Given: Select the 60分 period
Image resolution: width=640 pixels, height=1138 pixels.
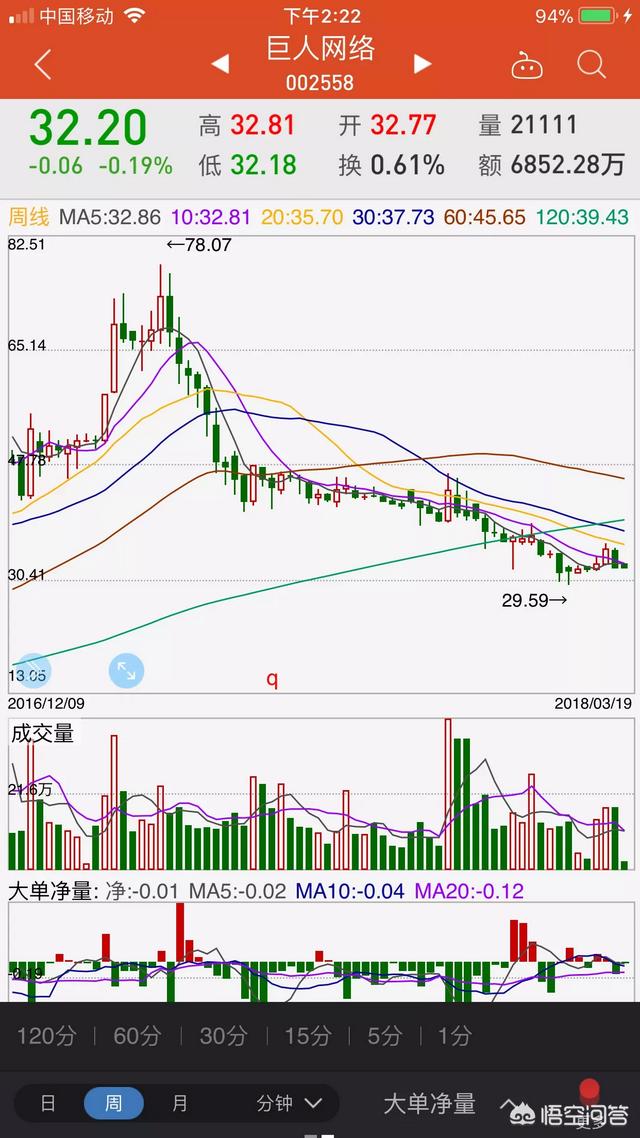Looking at the screenshot, I should pyautogui.click(x=137, y=1036).
